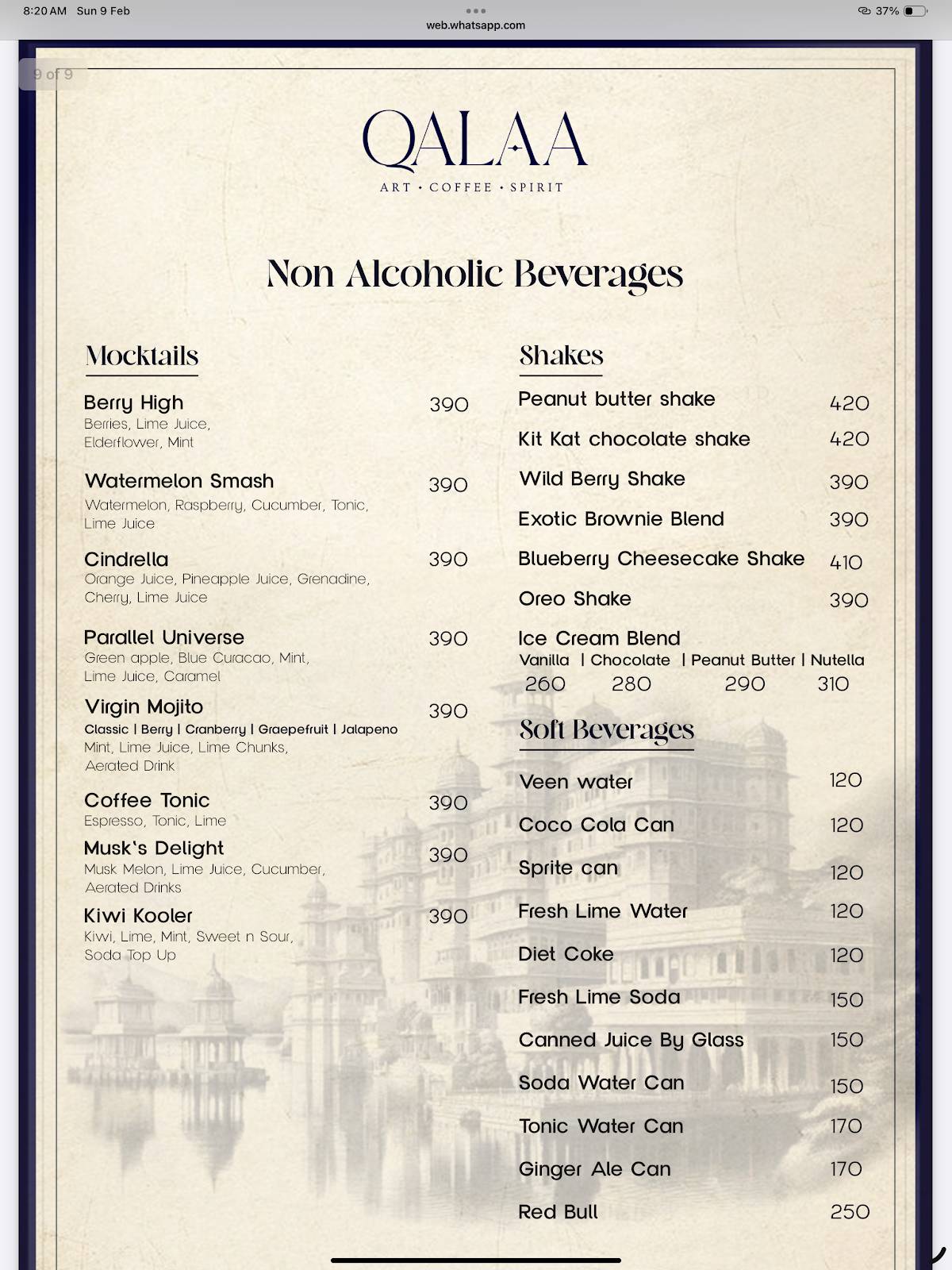952x1270 pixels.
Task: Tap the Shakes section heading
Action: [x=560, y=356]
